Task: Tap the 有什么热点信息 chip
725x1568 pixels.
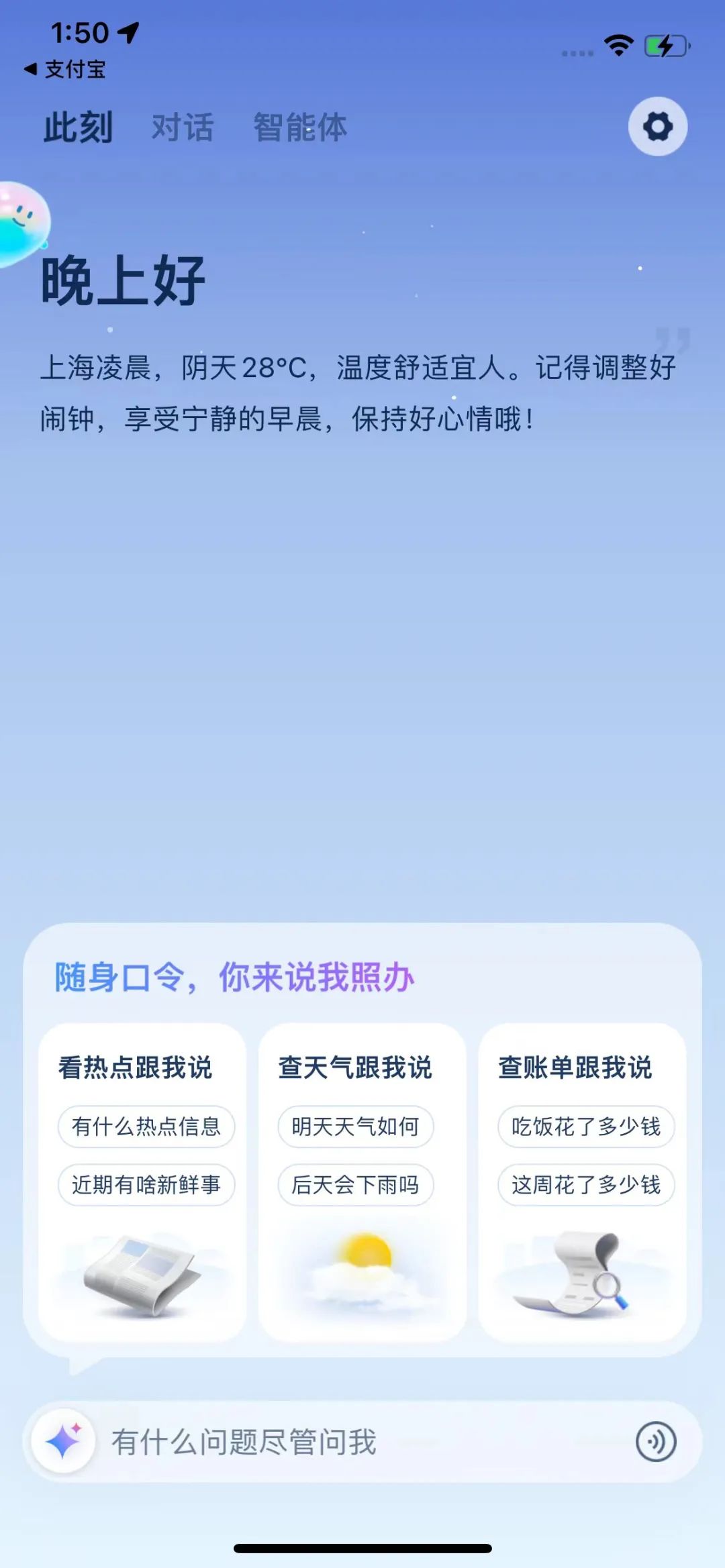Action: [x=146, y=1127]
